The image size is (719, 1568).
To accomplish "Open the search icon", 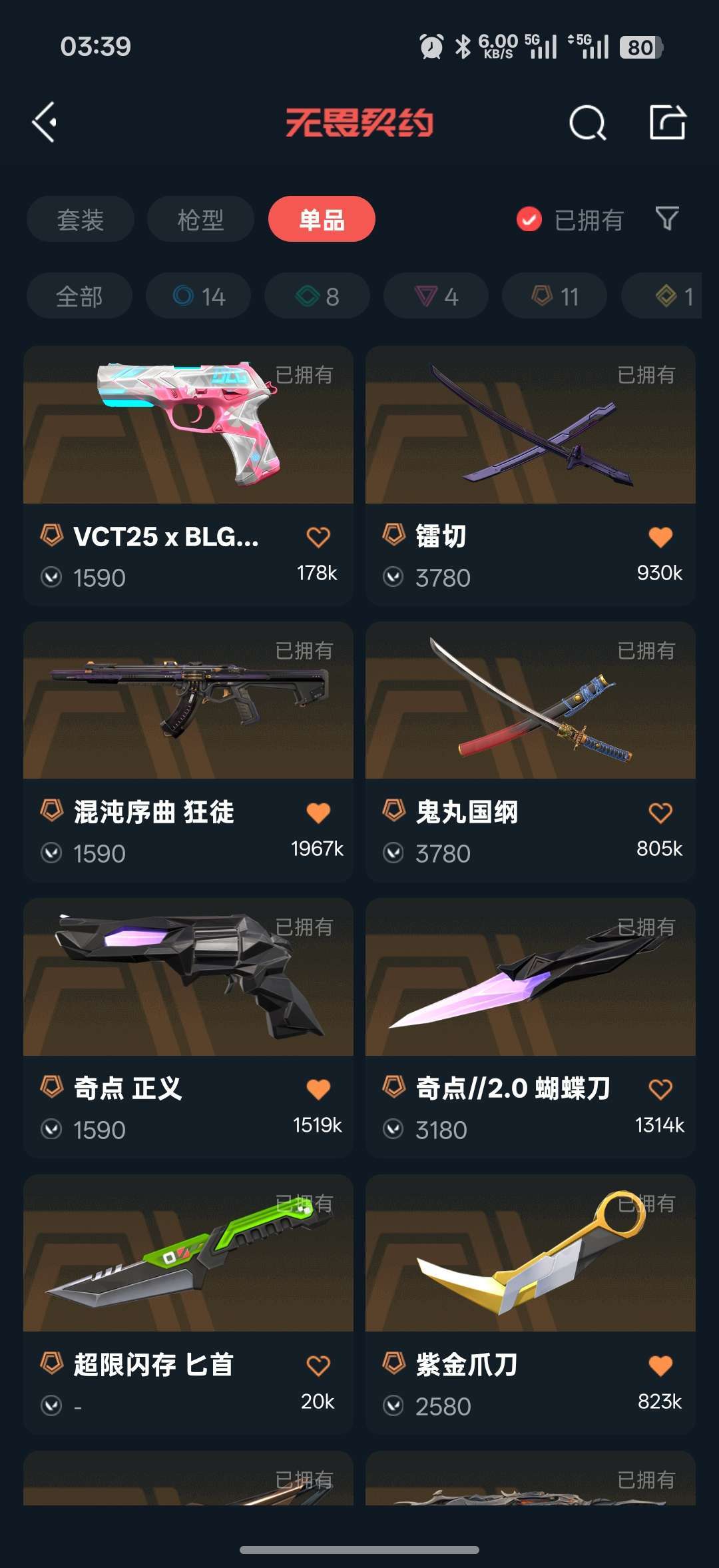I will point(587,123).
